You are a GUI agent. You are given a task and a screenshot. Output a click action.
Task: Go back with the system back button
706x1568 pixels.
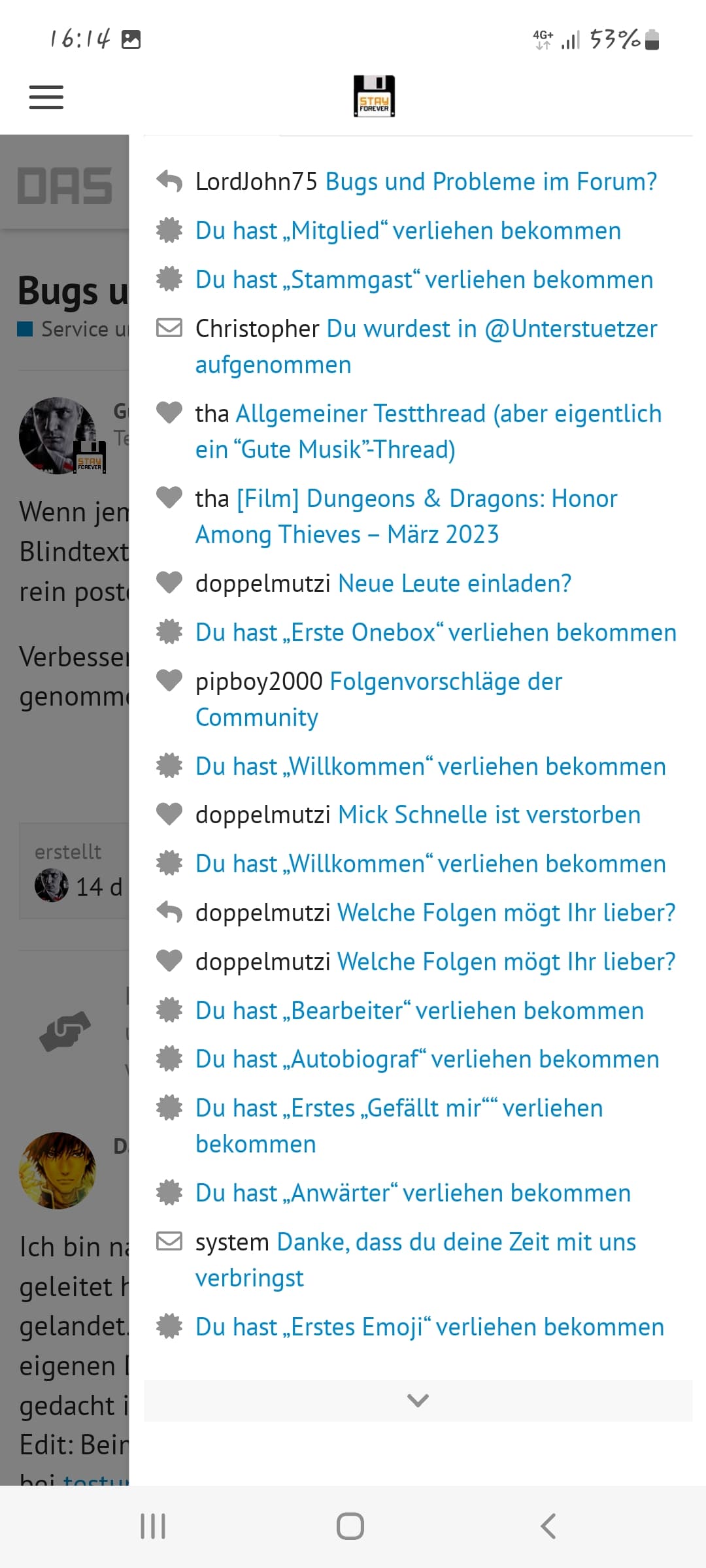coord(548,1526)
